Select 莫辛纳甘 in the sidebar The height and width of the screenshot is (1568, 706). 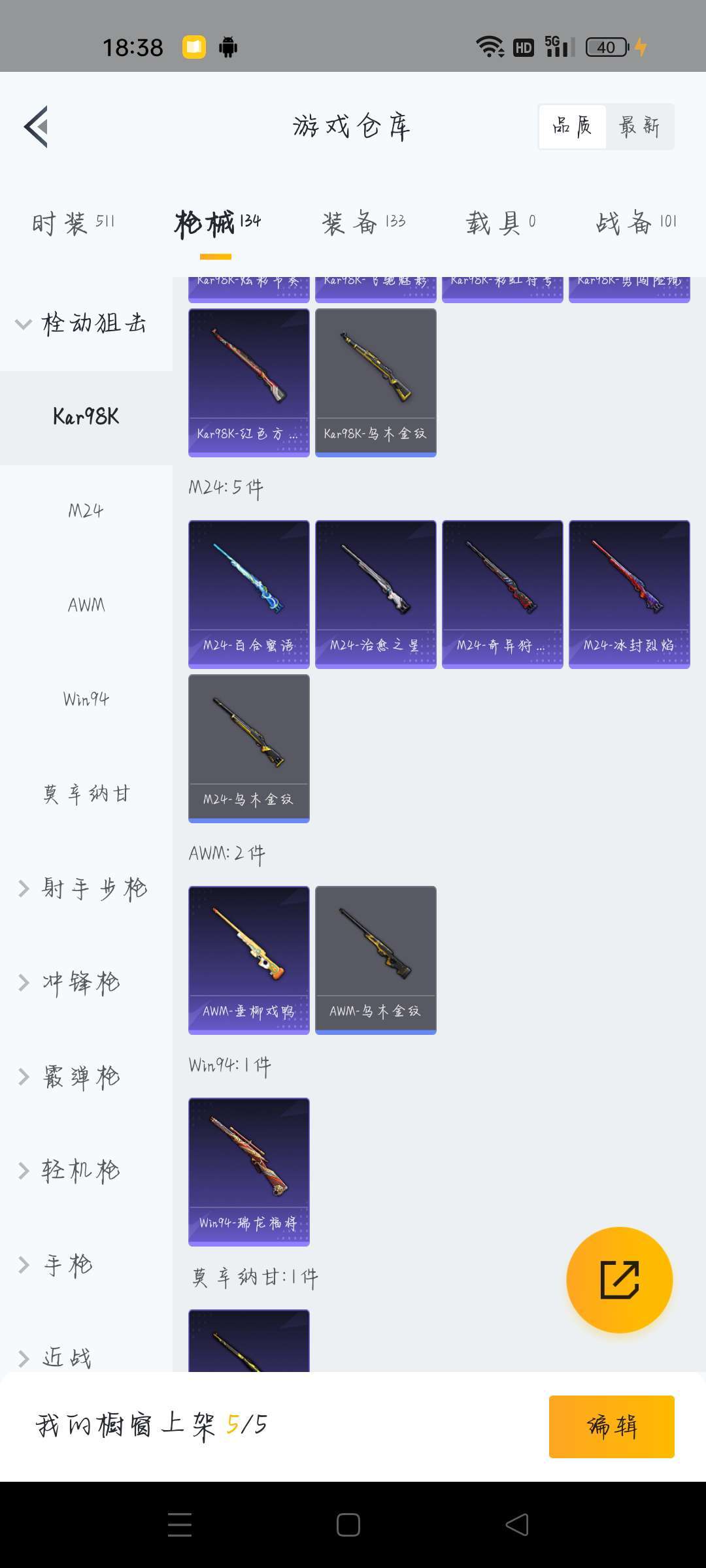pyautogui.click(x=86, y=794)
